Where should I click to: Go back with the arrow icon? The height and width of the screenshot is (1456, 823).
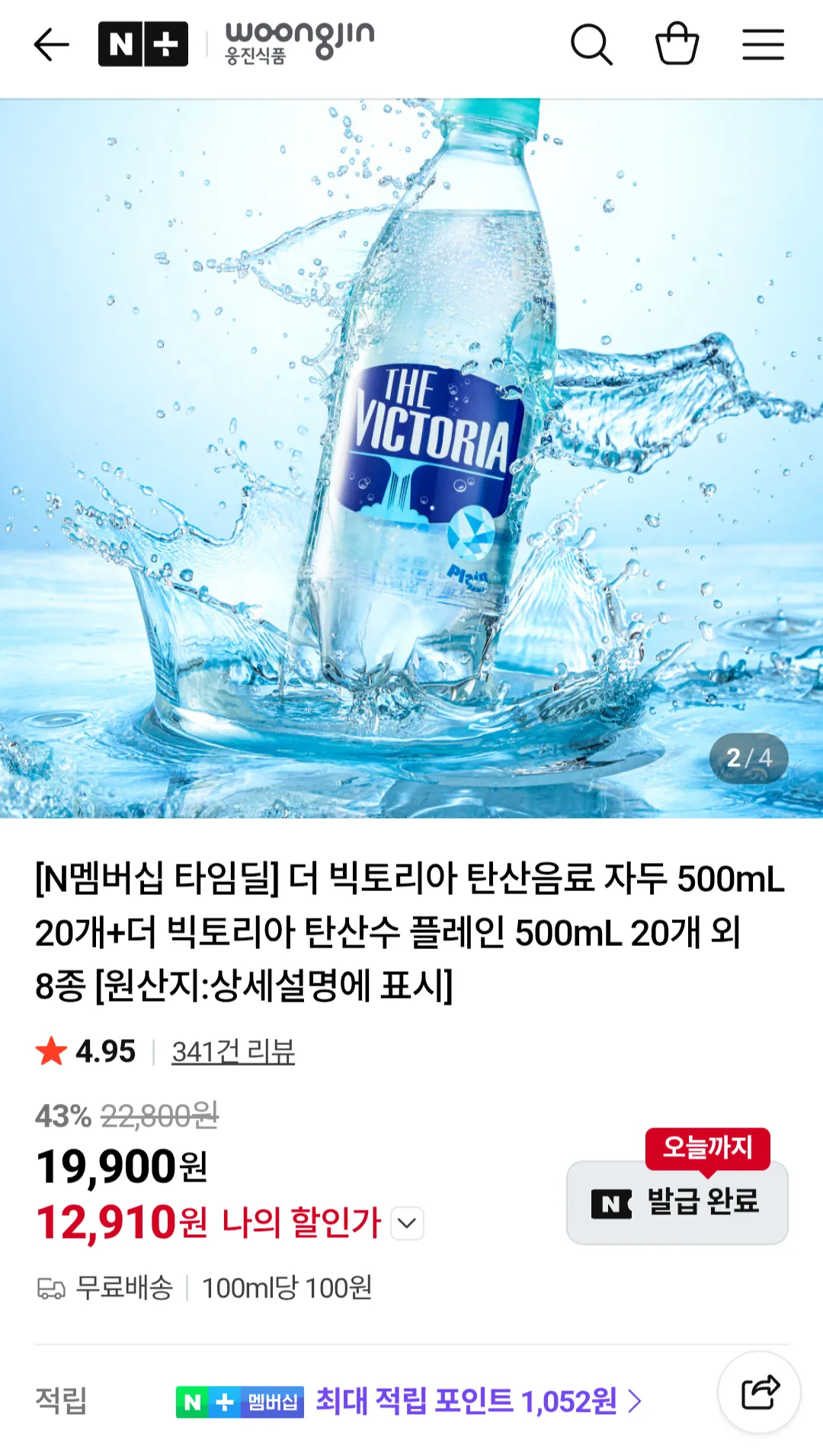(x=52, y=45)
